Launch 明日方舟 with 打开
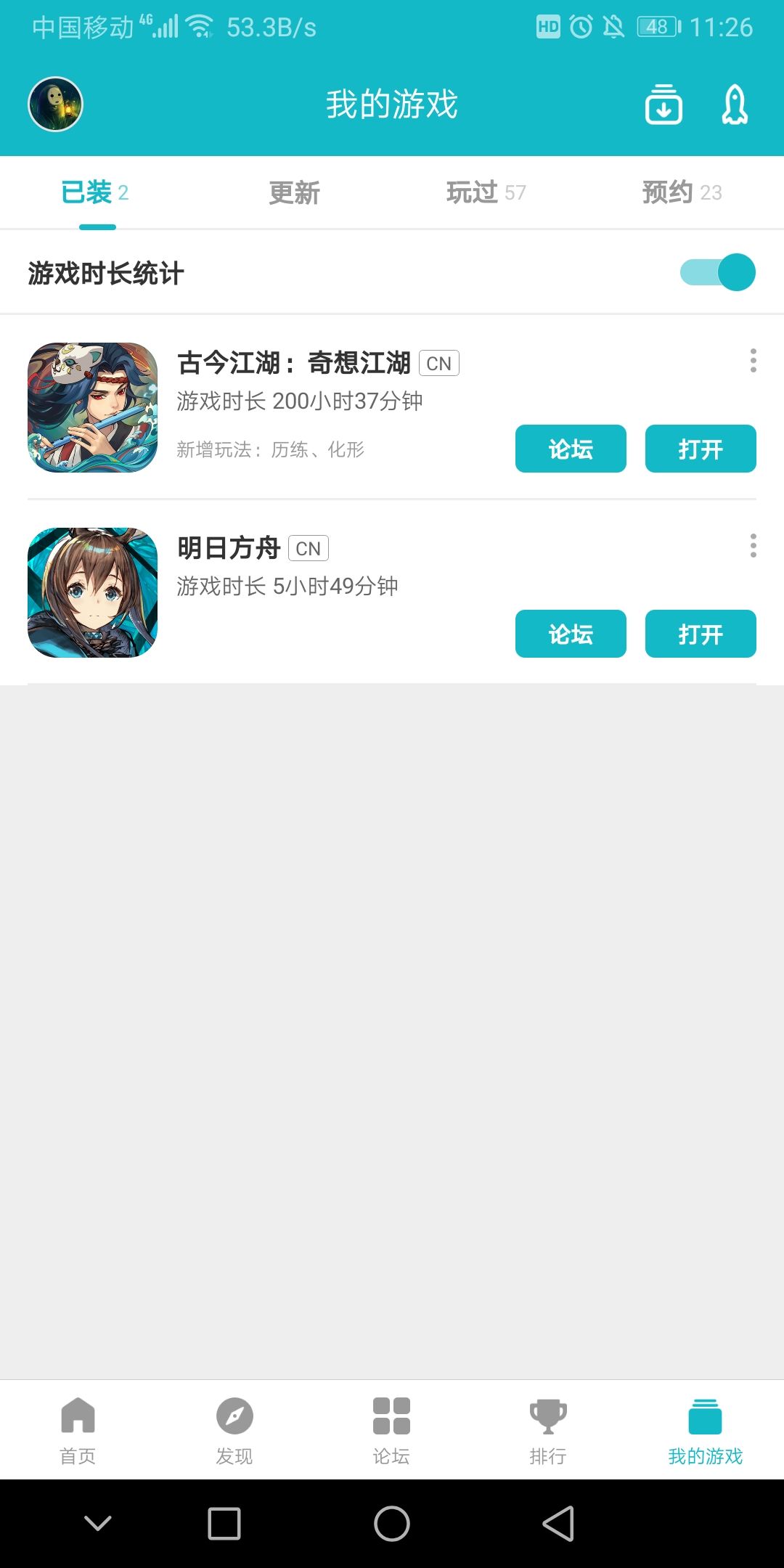The image size is (784, 1568). pos(701,634)
